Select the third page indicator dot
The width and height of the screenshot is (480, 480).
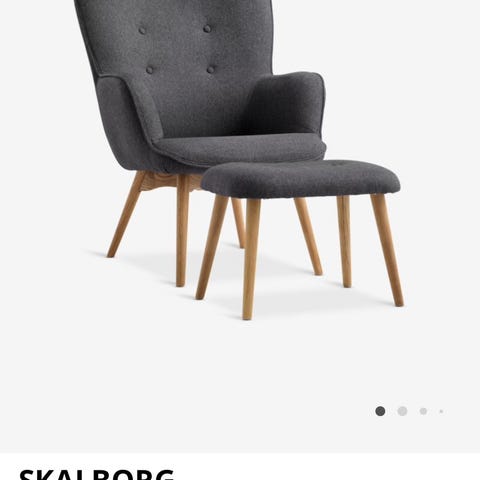tap(423, 411)
